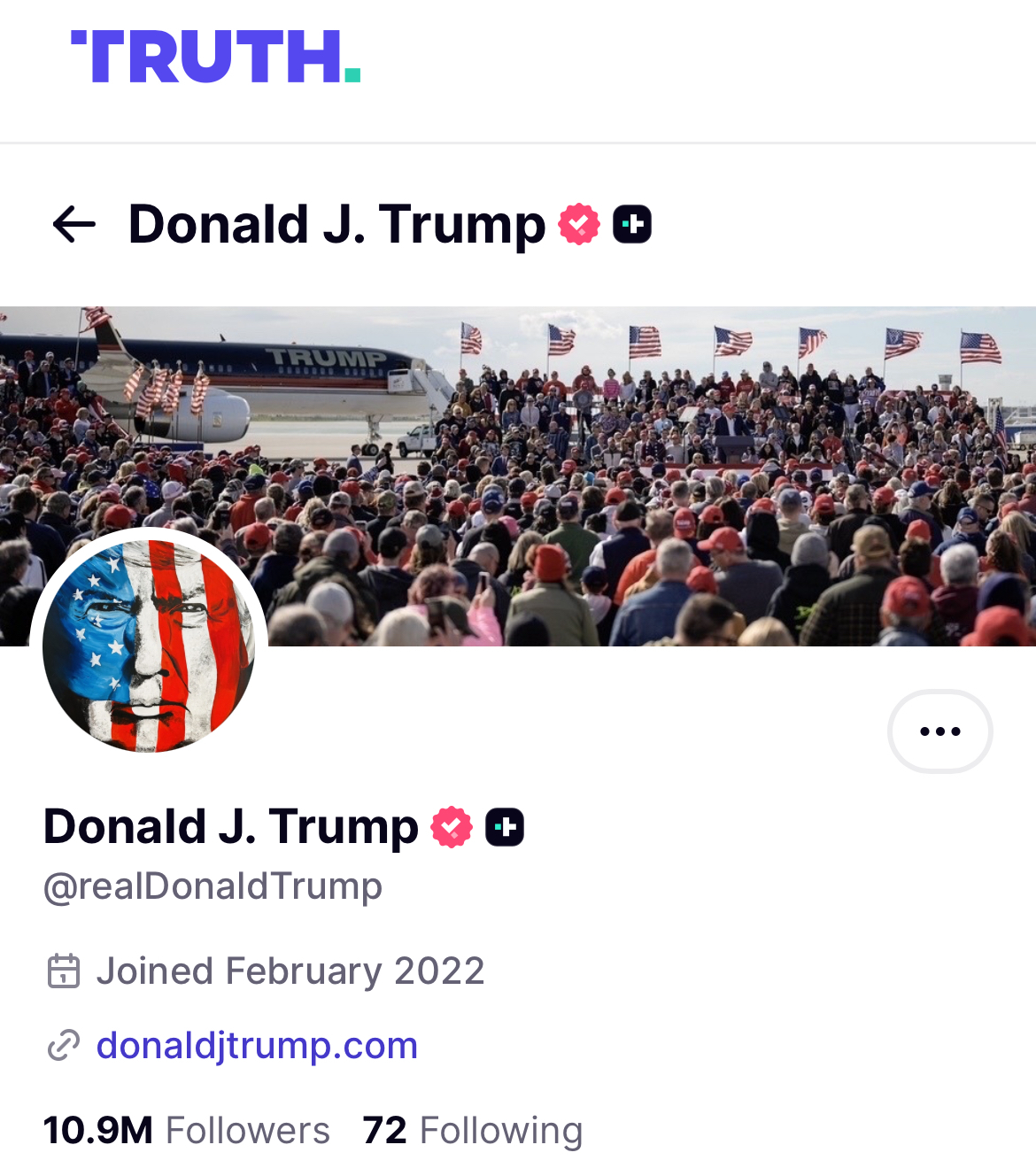Open the circular profile avatar picture
Image resolution: width=1036 pixels, height=1168 pixels.
coord(149,646)
